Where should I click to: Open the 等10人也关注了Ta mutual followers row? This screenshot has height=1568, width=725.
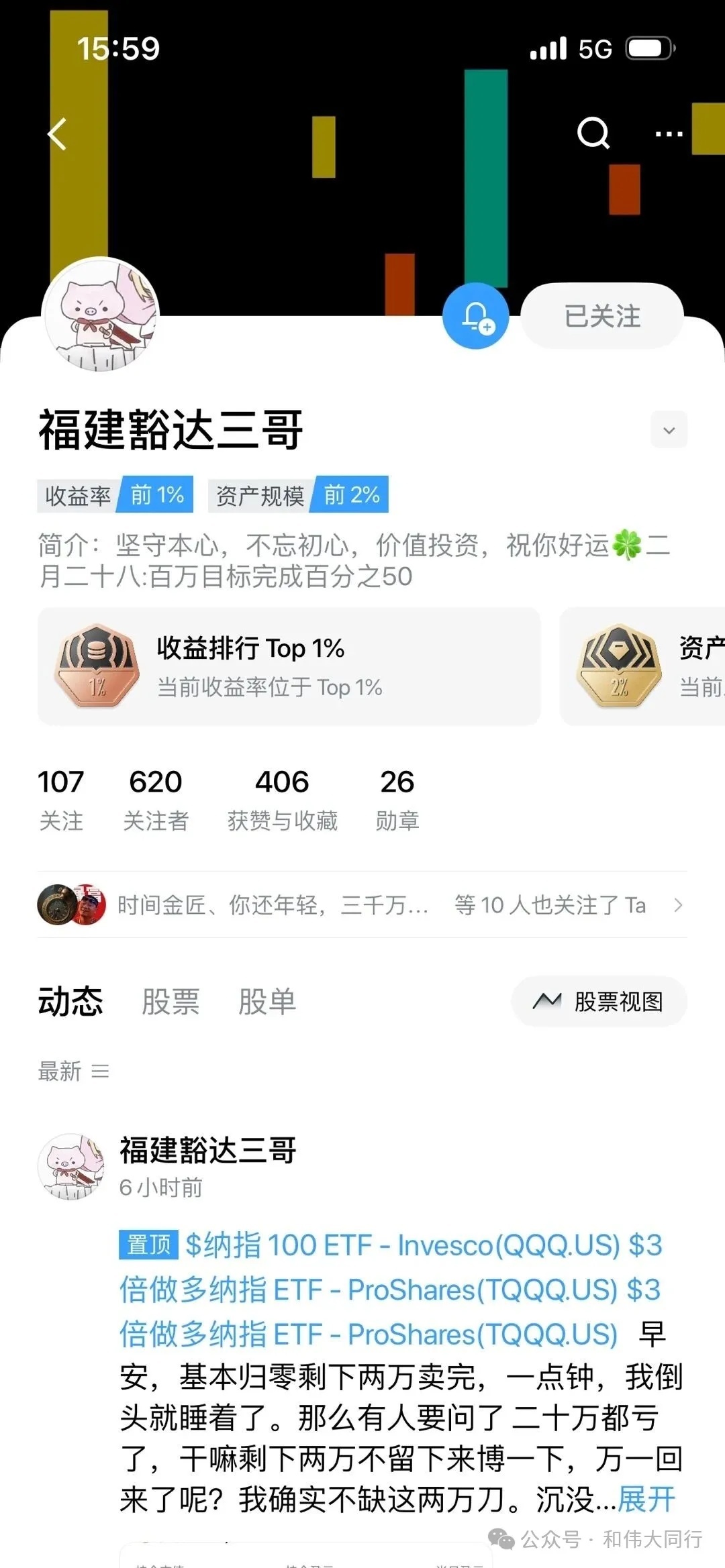tap(362, 905)
